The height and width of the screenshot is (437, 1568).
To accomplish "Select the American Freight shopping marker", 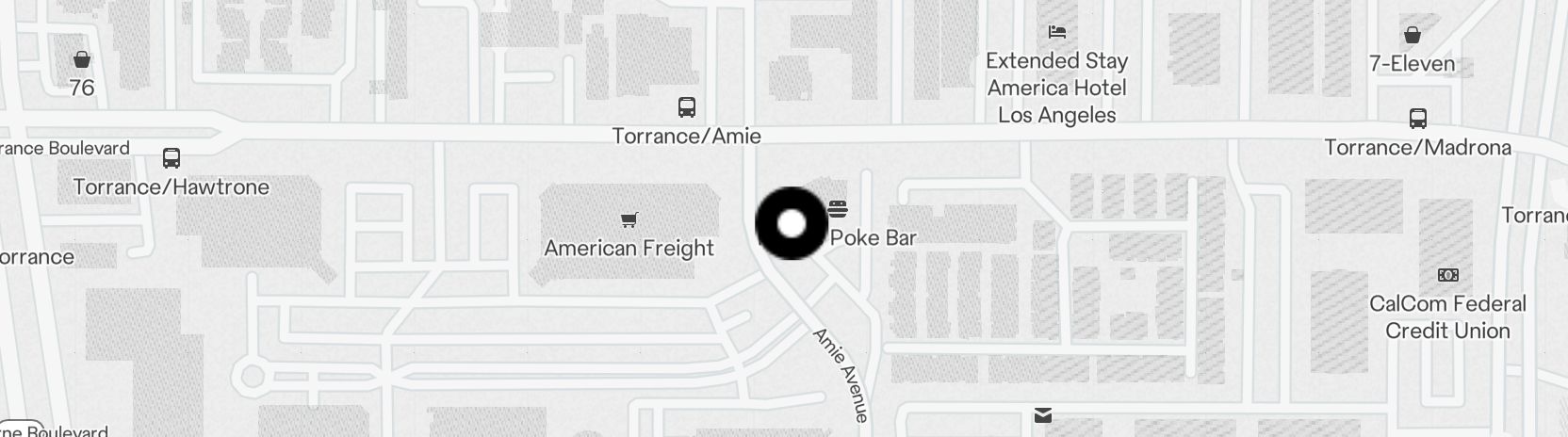I will click(629, 220).
